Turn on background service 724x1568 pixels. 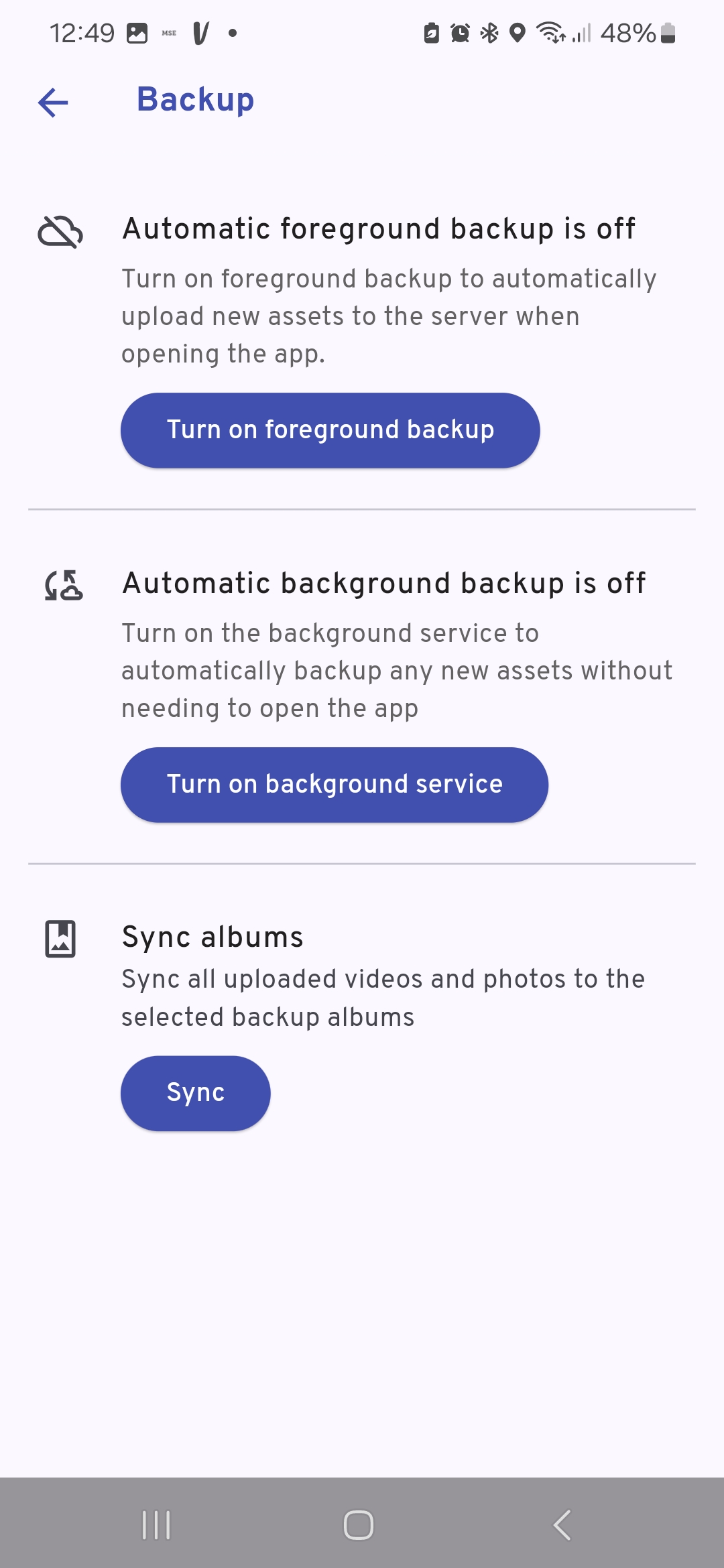334,785
